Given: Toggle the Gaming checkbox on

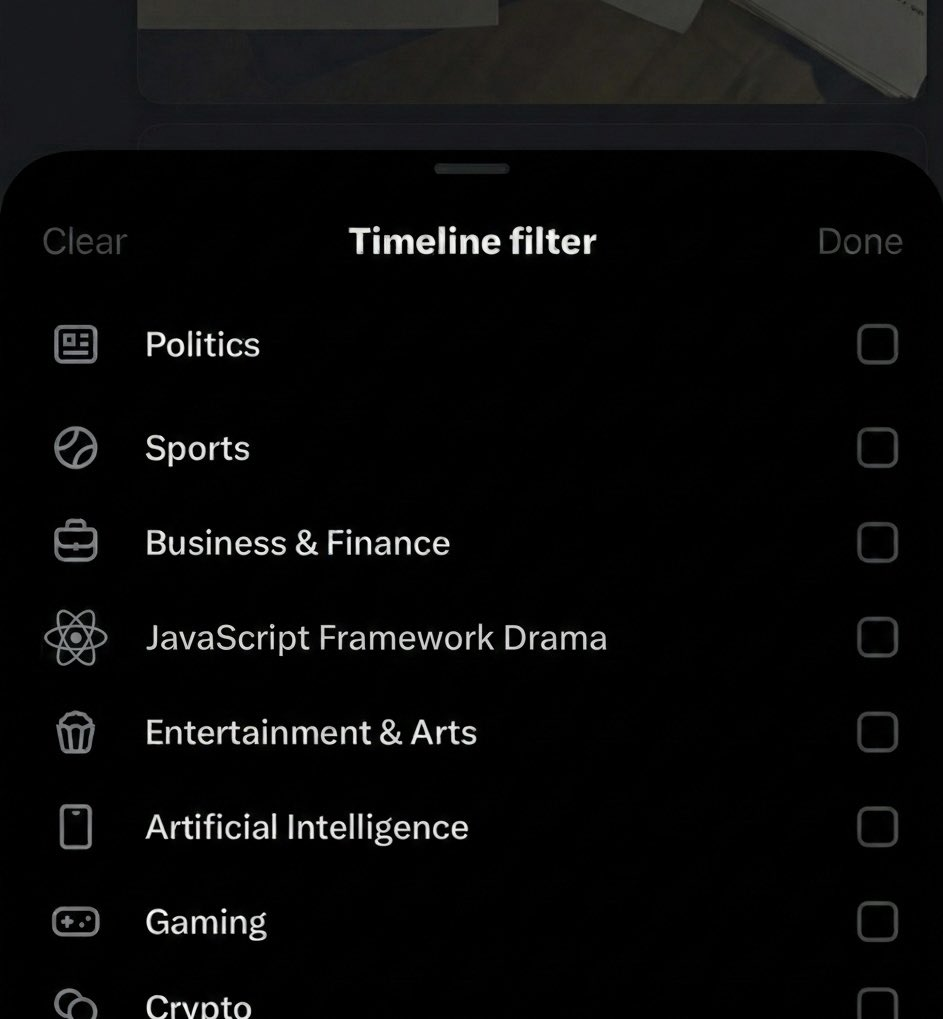Looking at the screenshot, I should tap(877, 922).
